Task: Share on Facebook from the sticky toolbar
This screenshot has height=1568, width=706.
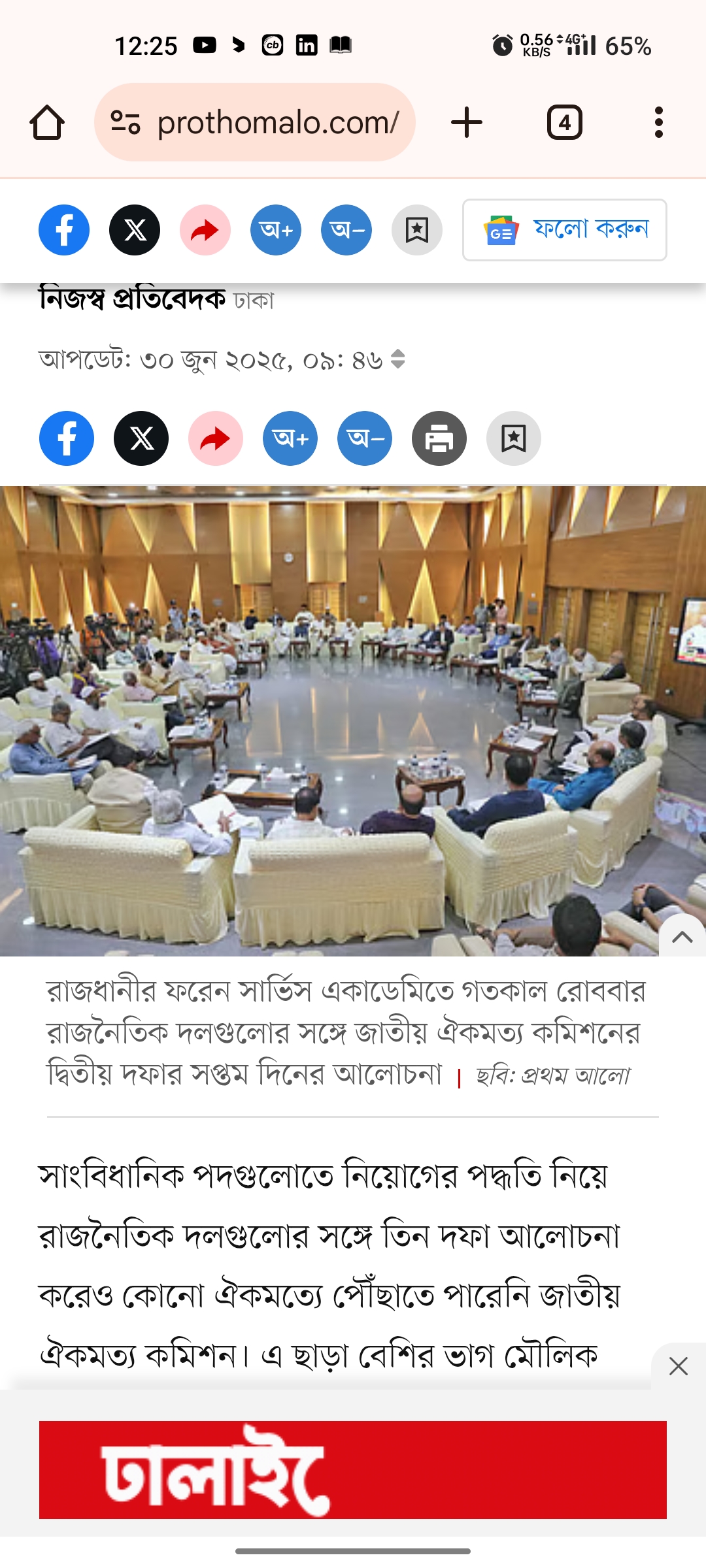Action: [64, 230]
